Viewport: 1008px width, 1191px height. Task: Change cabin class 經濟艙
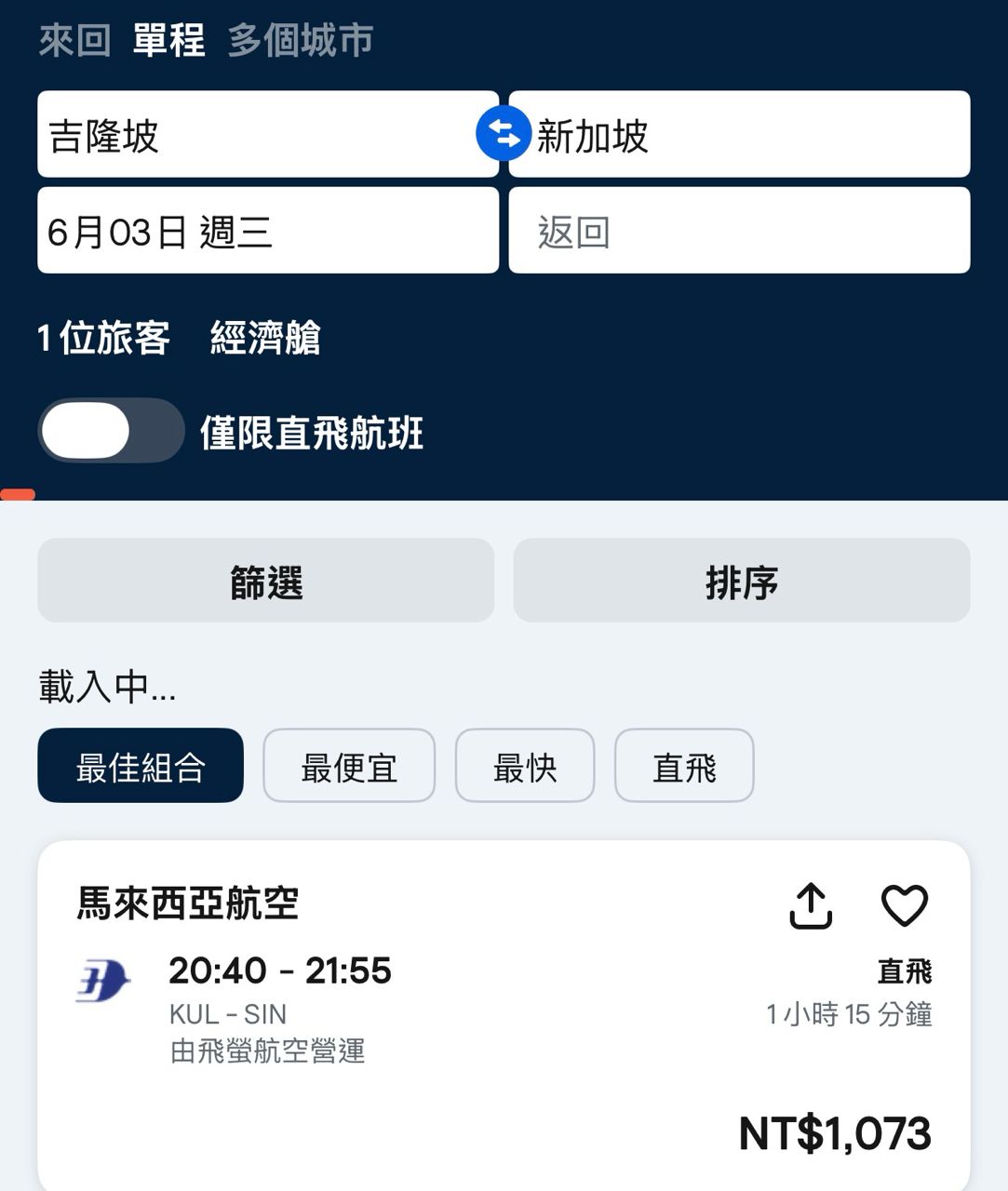(x=265, y=338)
